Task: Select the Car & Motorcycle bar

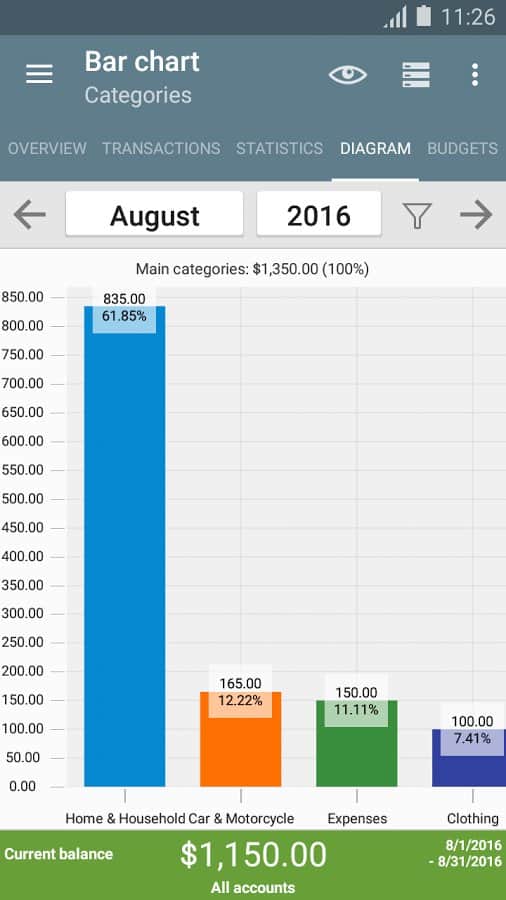Action: [x=240, y=739]
